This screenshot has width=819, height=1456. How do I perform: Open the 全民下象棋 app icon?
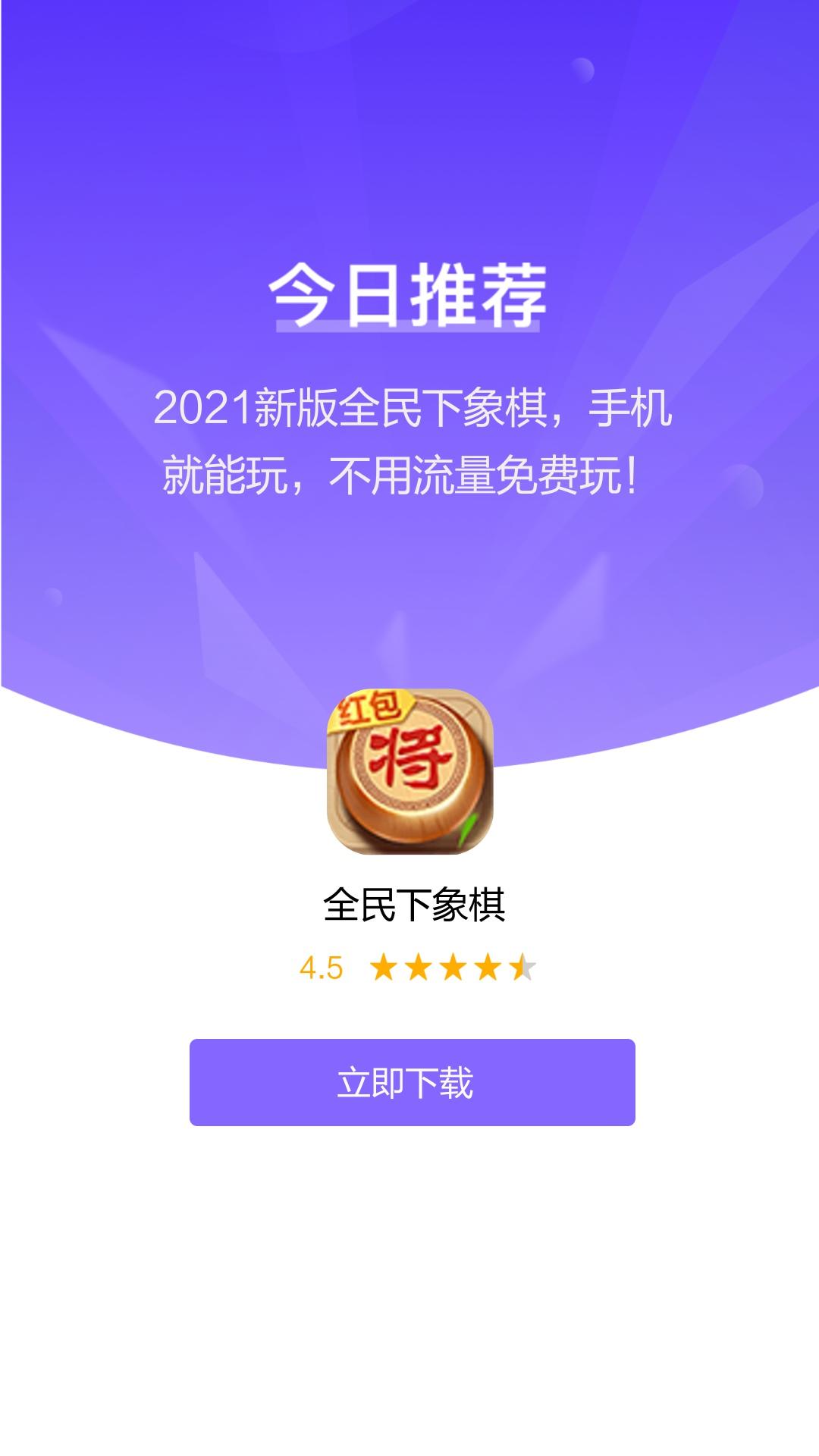[410, 771]
